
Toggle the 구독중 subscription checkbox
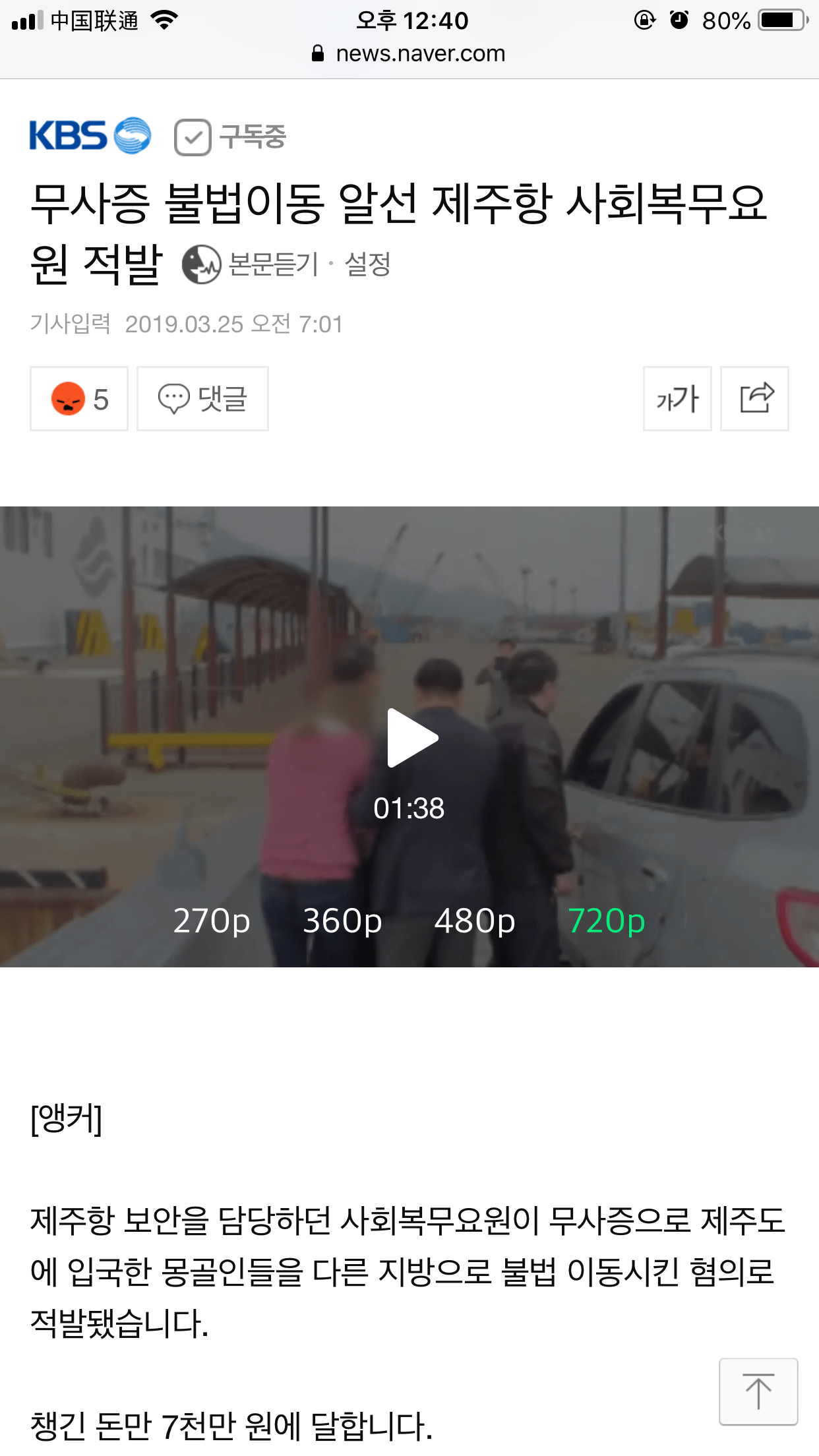click(x=193, y=137)
